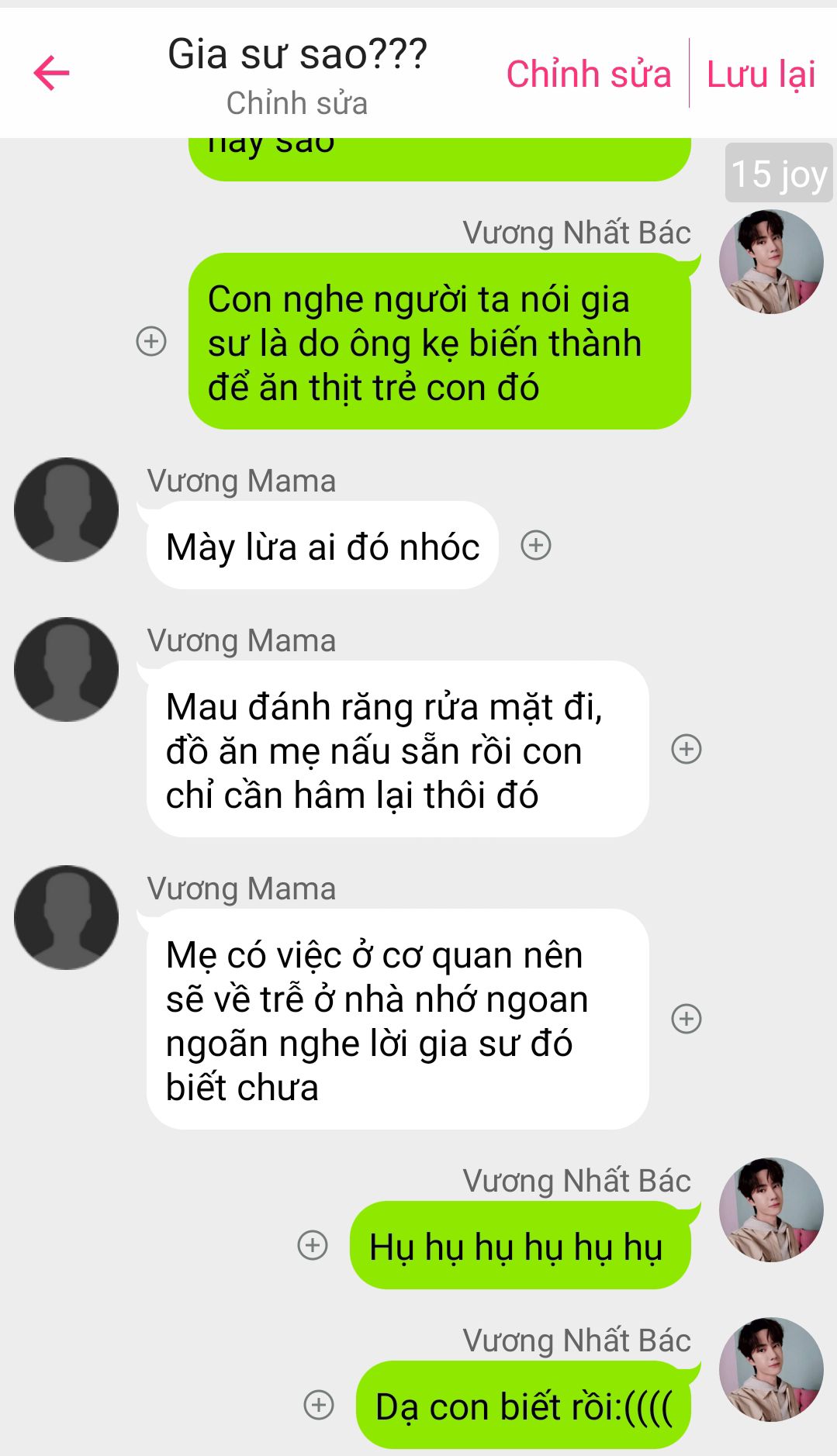
Task: Edit the title subtitle Chỉnh sửa under Gia sư sao
Action: pos(296,103)
